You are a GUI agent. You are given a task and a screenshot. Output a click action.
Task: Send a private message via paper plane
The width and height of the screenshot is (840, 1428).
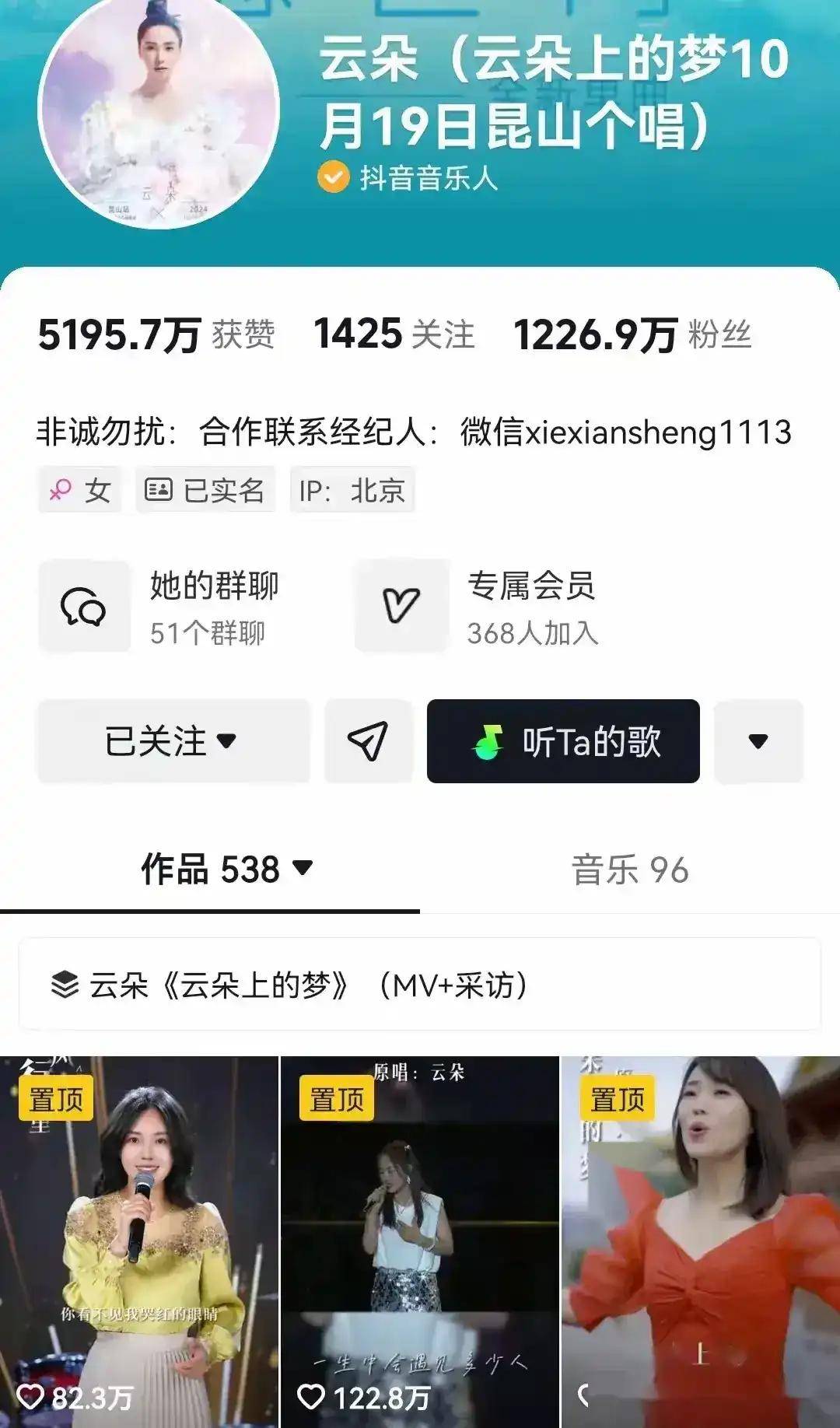pos(368,741)
